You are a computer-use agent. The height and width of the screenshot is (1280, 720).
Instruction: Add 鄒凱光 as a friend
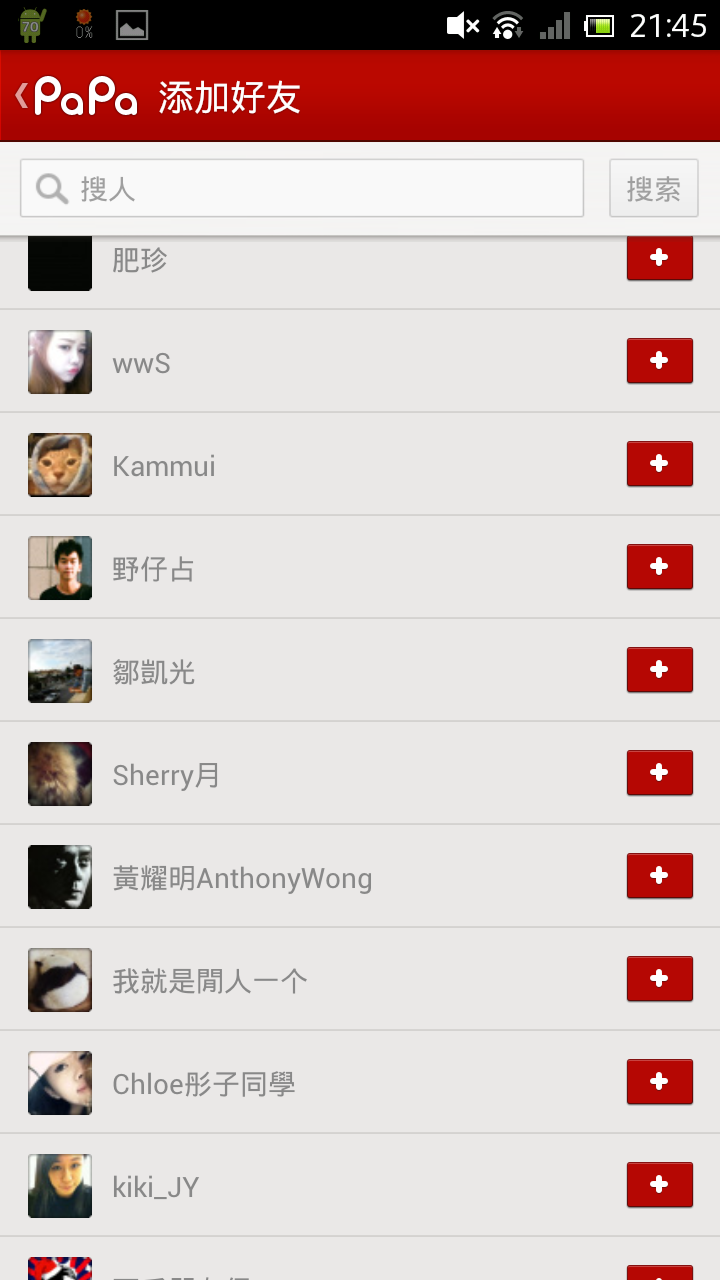click(x=659, y=670)
